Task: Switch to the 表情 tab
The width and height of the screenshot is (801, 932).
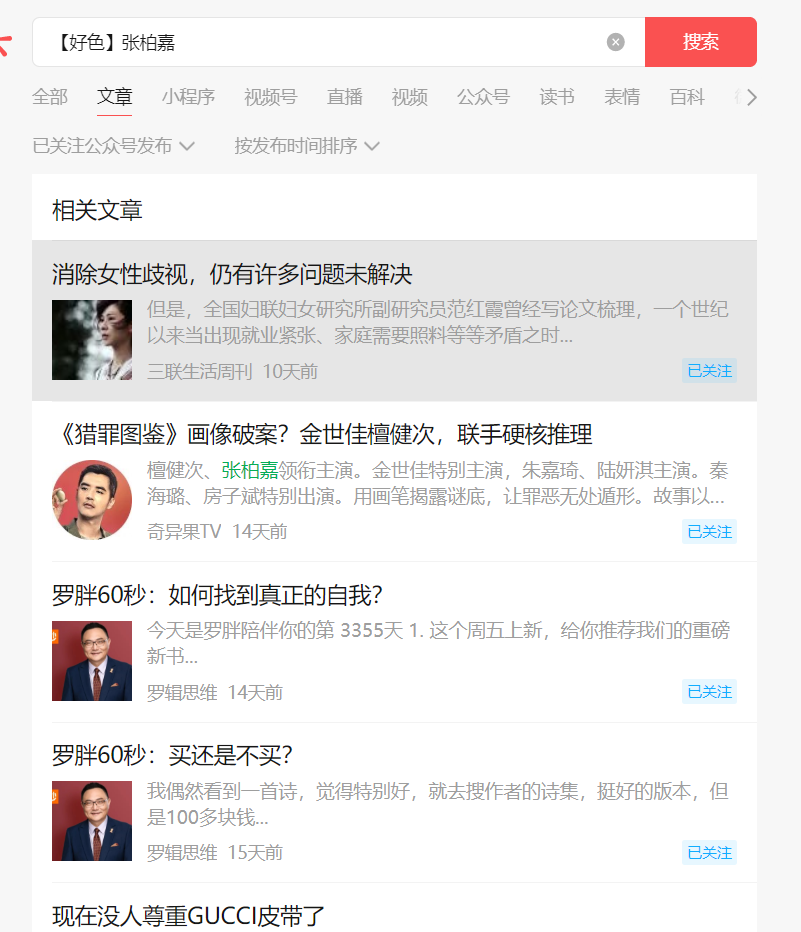Action: tap(622, 97)
